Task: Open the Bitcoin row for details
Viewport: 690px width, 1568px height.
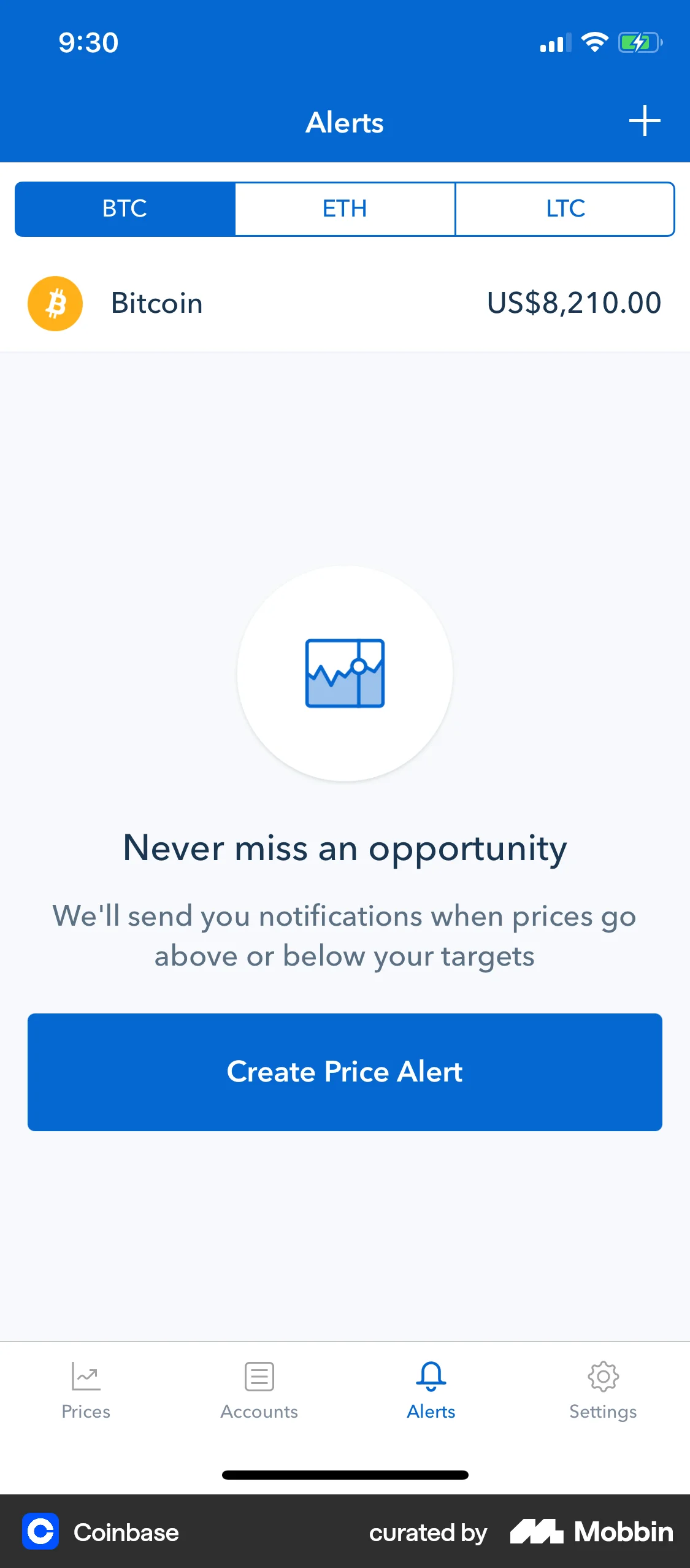Action: pyautogui.click(x=345, y=303)
